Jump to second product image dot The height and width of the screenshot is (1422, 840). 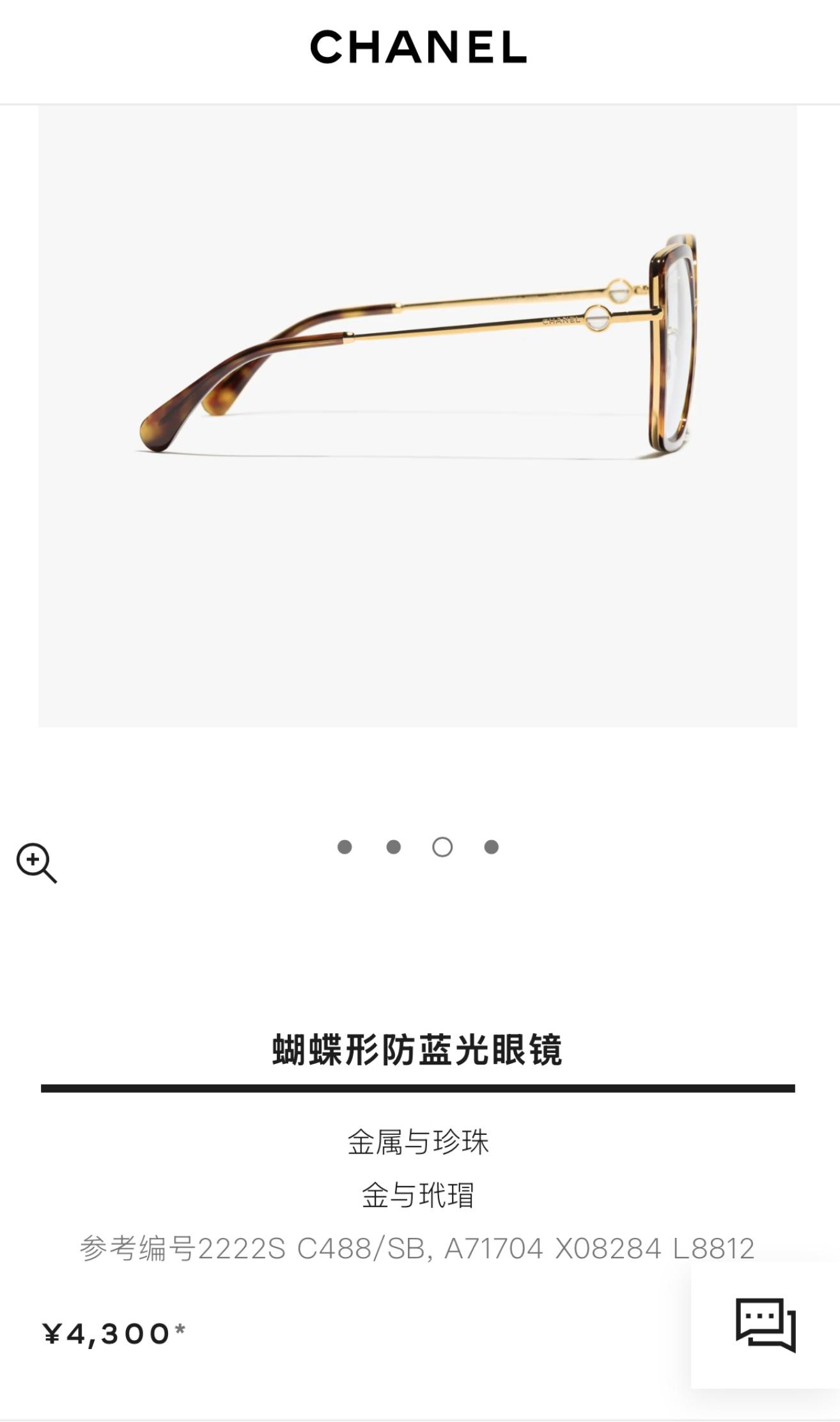point(394,847)
